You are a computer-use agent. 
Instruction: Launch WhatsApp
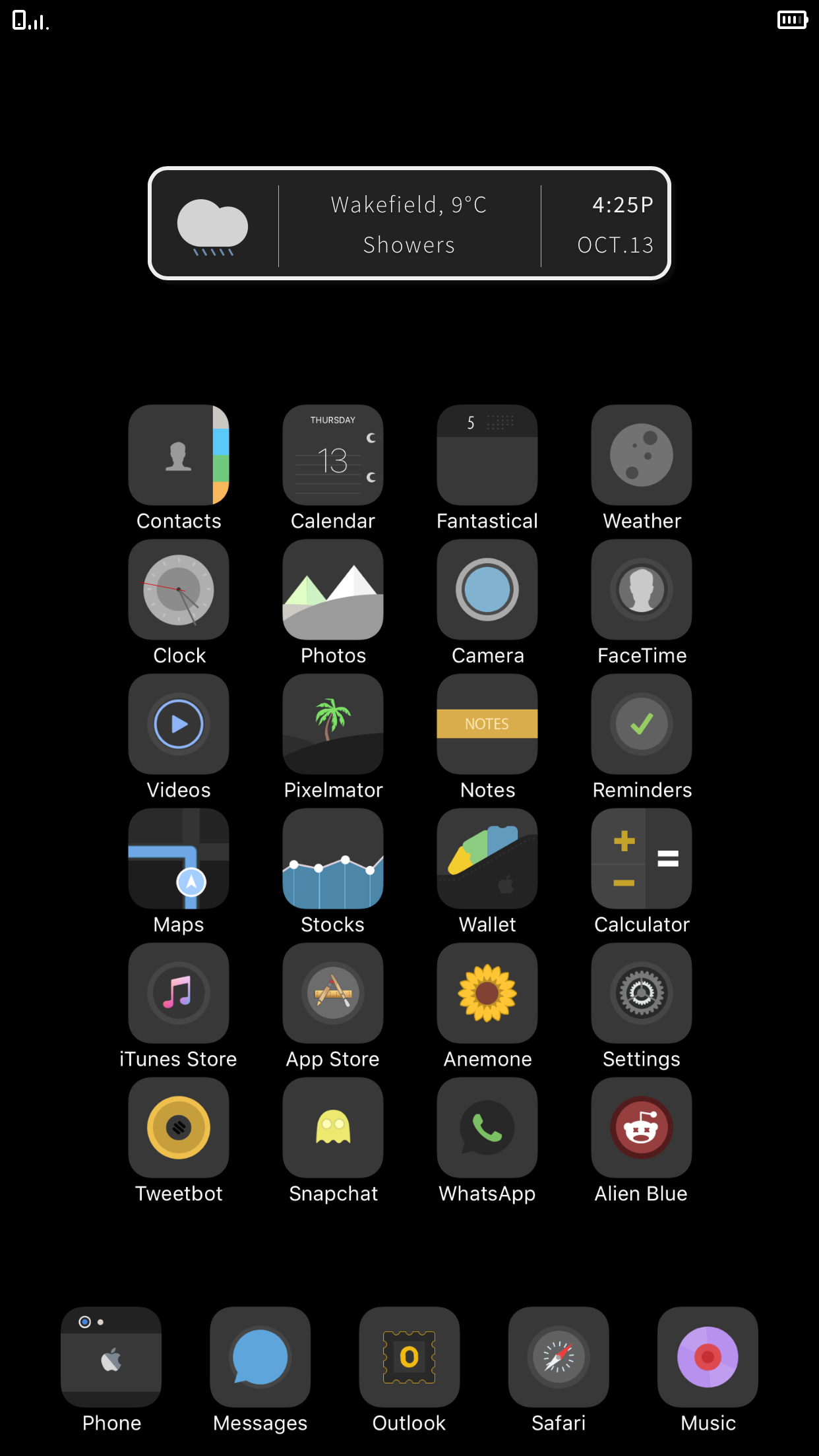click(487, 1128)
